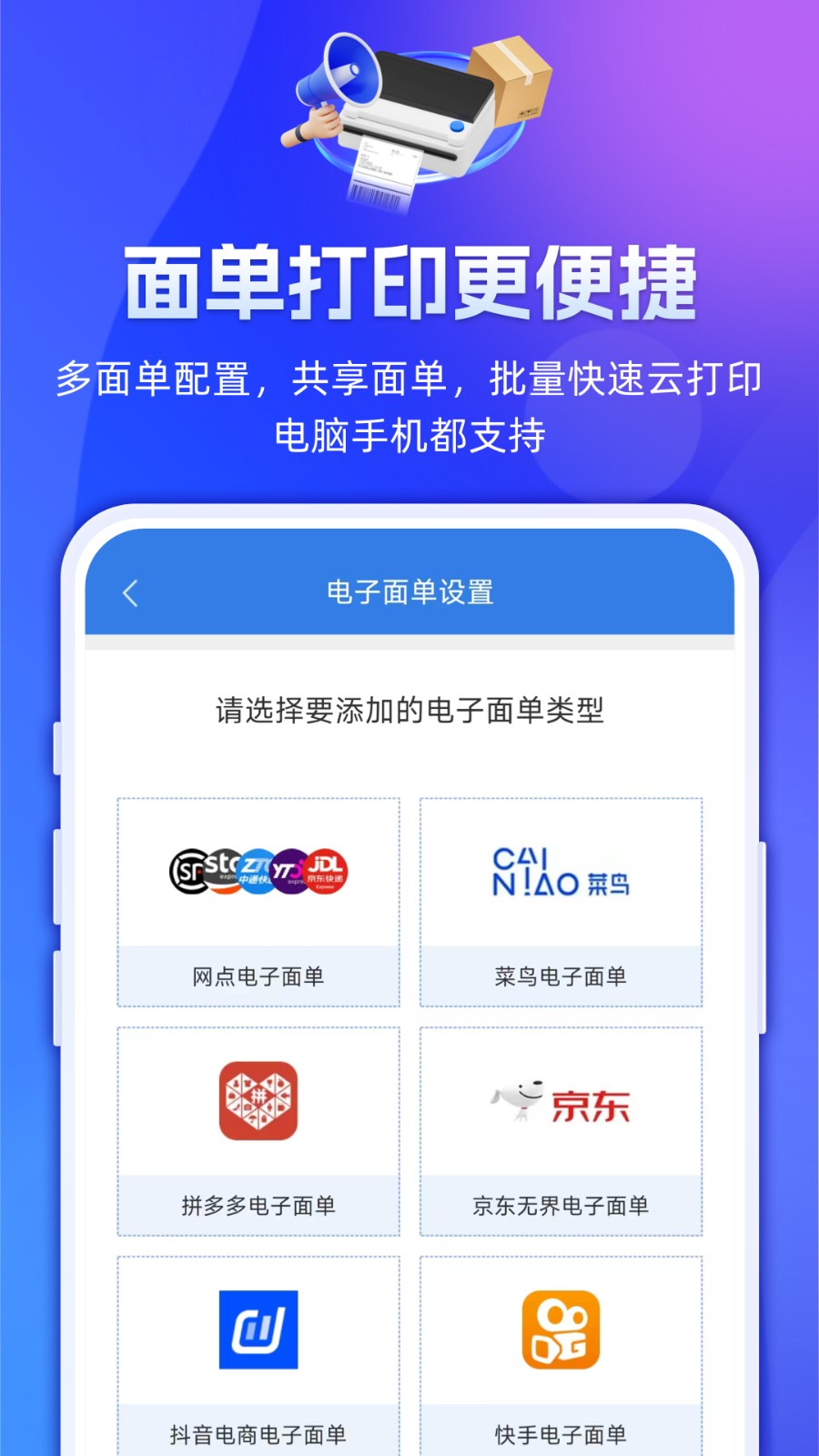Click the JDL 京东快递 express logo
This screenshot has width=819, height=1456.
[x=324, y=869]
